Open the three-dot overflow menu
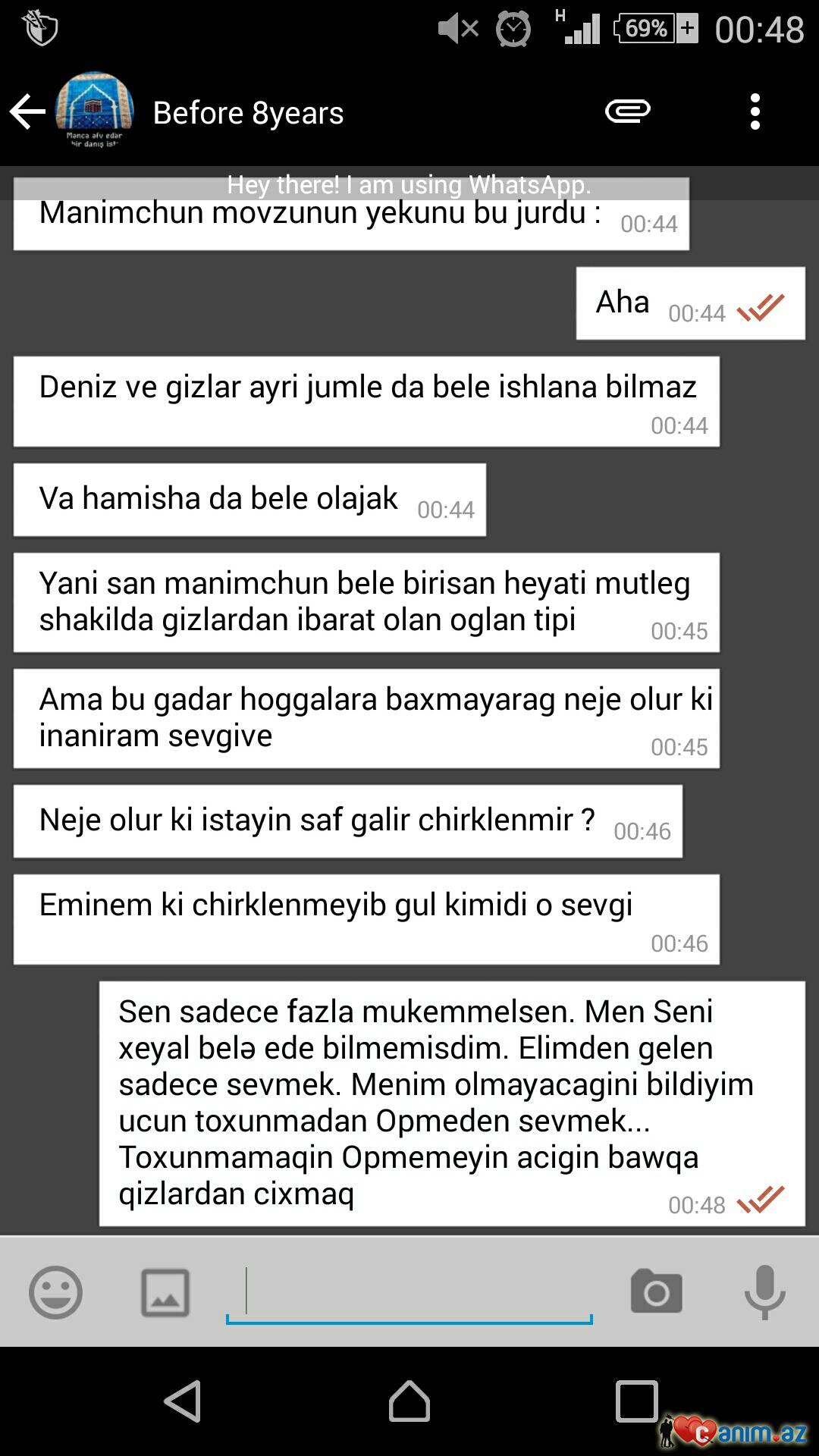 pyautogui.click(x=755, y=112)
